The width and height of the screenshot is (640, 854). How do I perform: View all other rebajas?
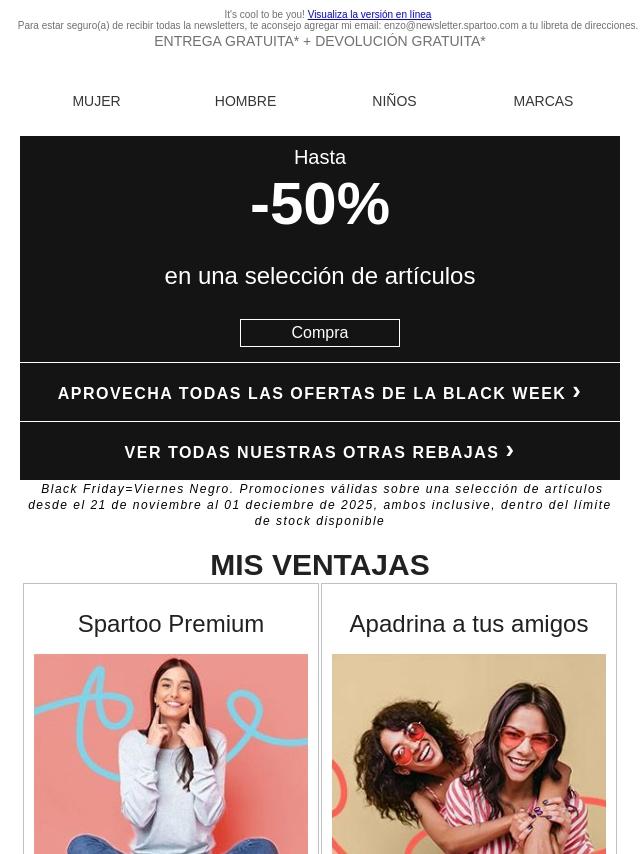pyautogui.click(x=320, y=452)
